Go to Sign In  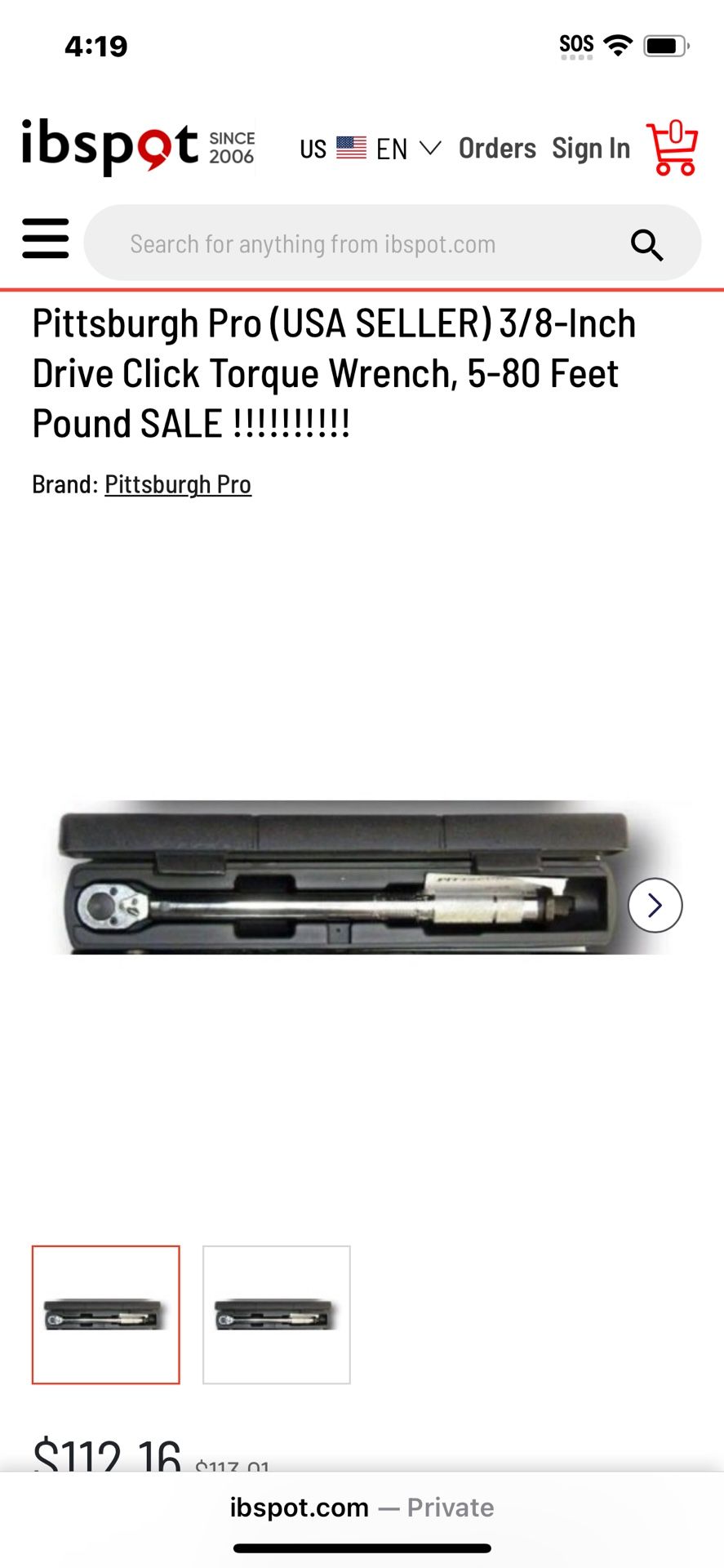point(591,149)
